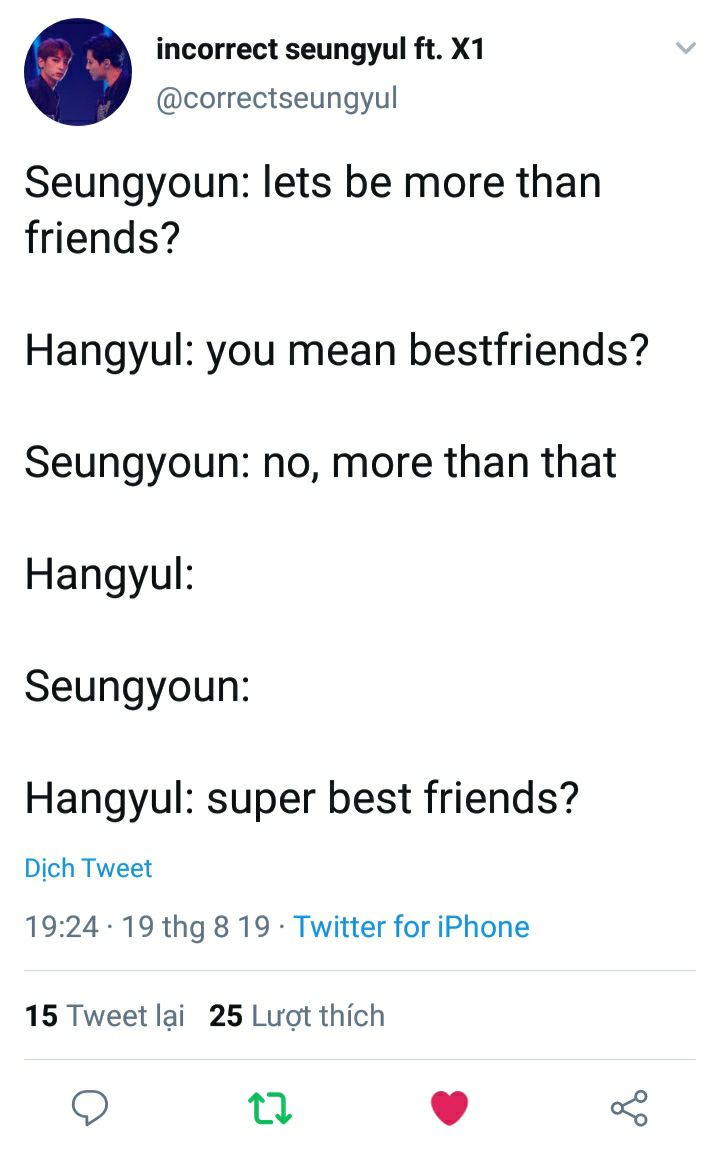
Task: Unlike this tweet with the heart
Action: (449, 1107)
